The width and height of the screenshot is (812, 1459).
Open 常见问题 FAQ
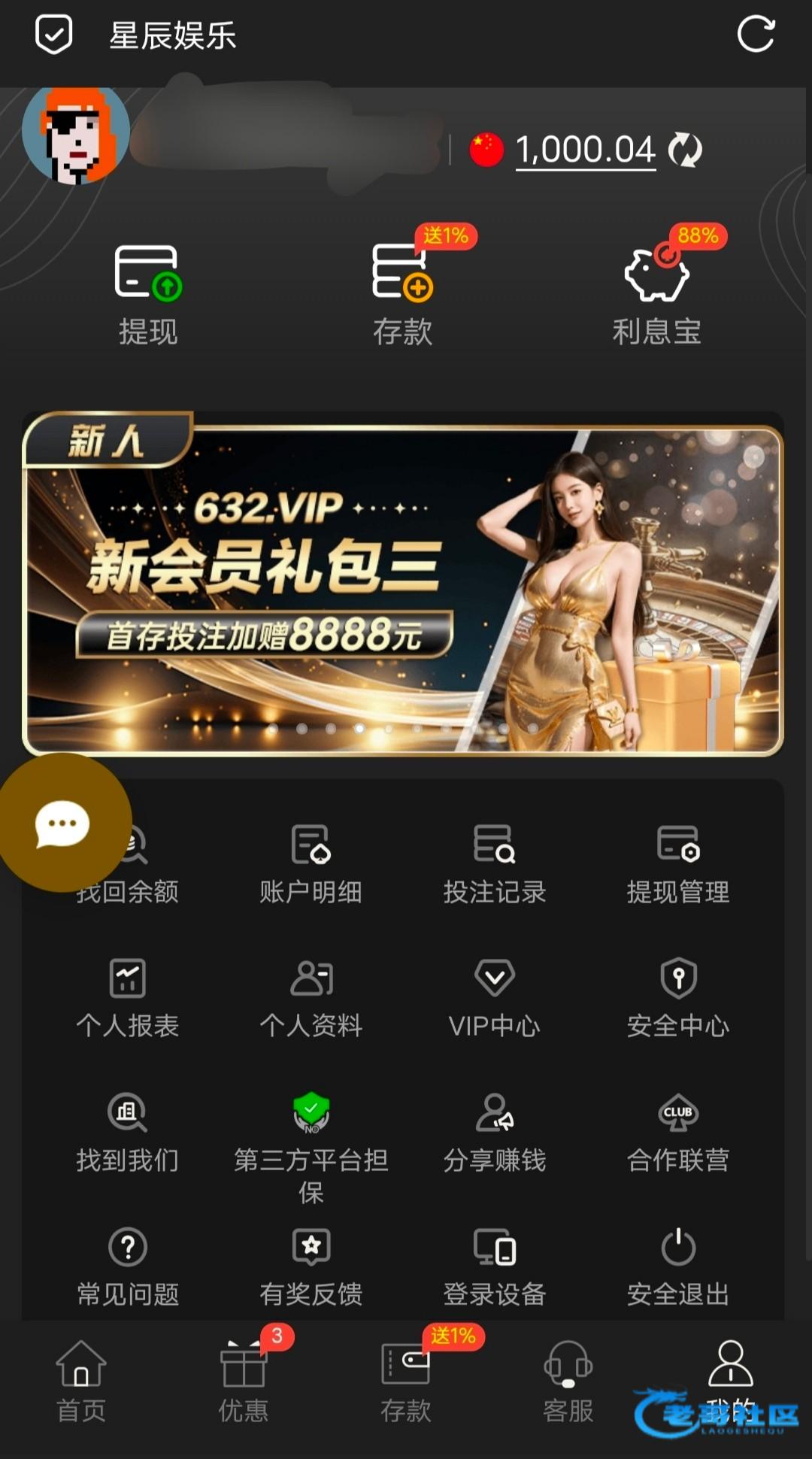click(127, 1266)
